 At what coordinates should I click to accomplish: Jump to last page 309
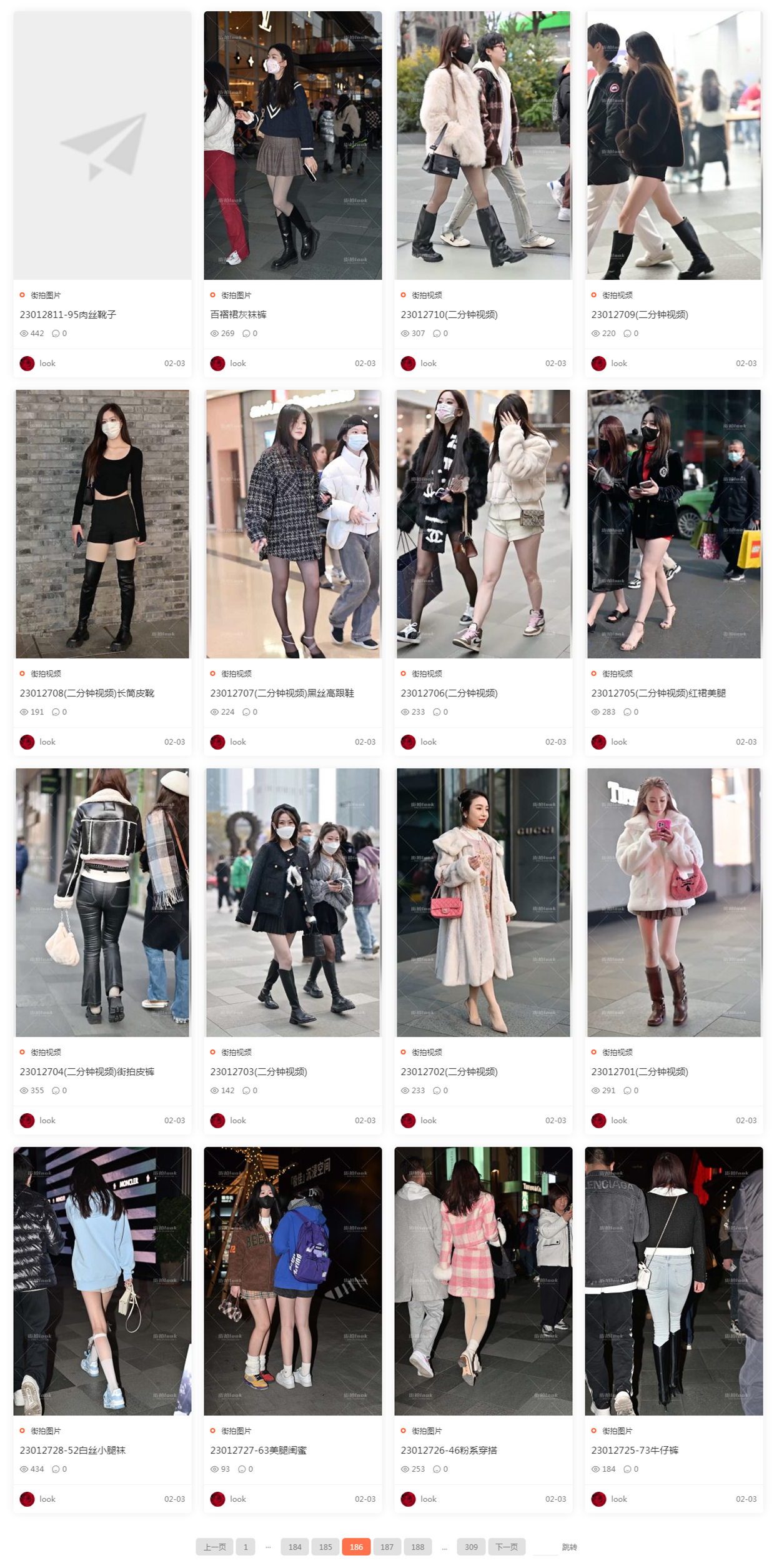[471, 1547]
